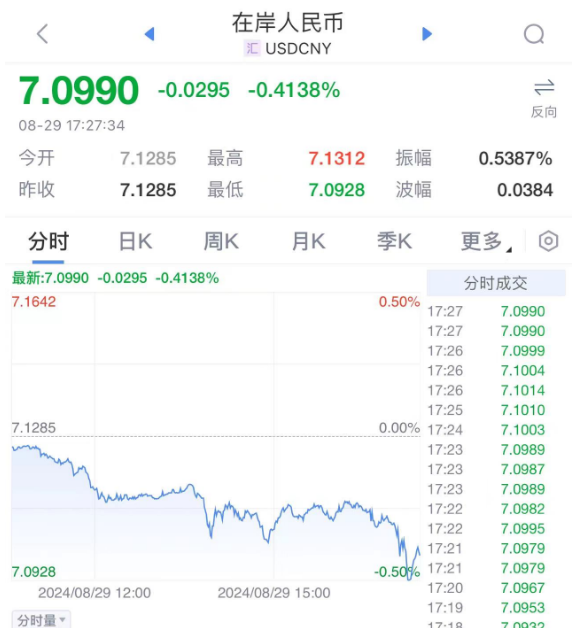Switch to the 月K tab
This screenshot has height=628, width=573.
point(308,242)
